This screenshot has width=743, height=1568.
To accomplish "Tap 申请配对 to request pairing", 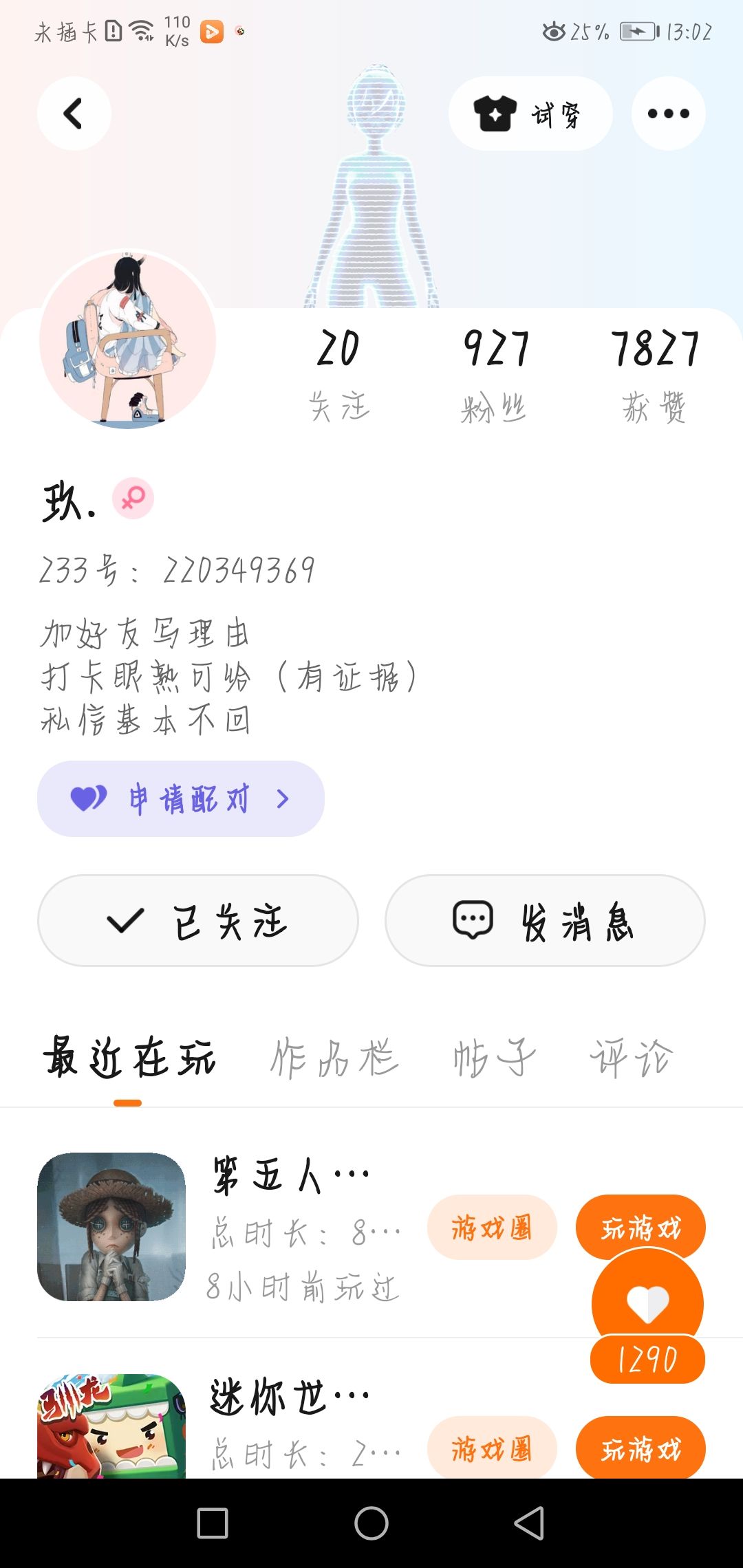I will 180,798.
